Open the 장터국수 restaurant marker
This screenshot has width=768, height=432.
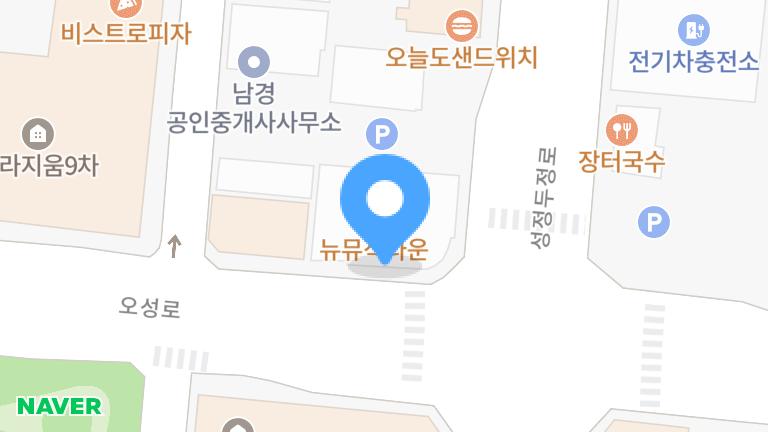point(622,128)
